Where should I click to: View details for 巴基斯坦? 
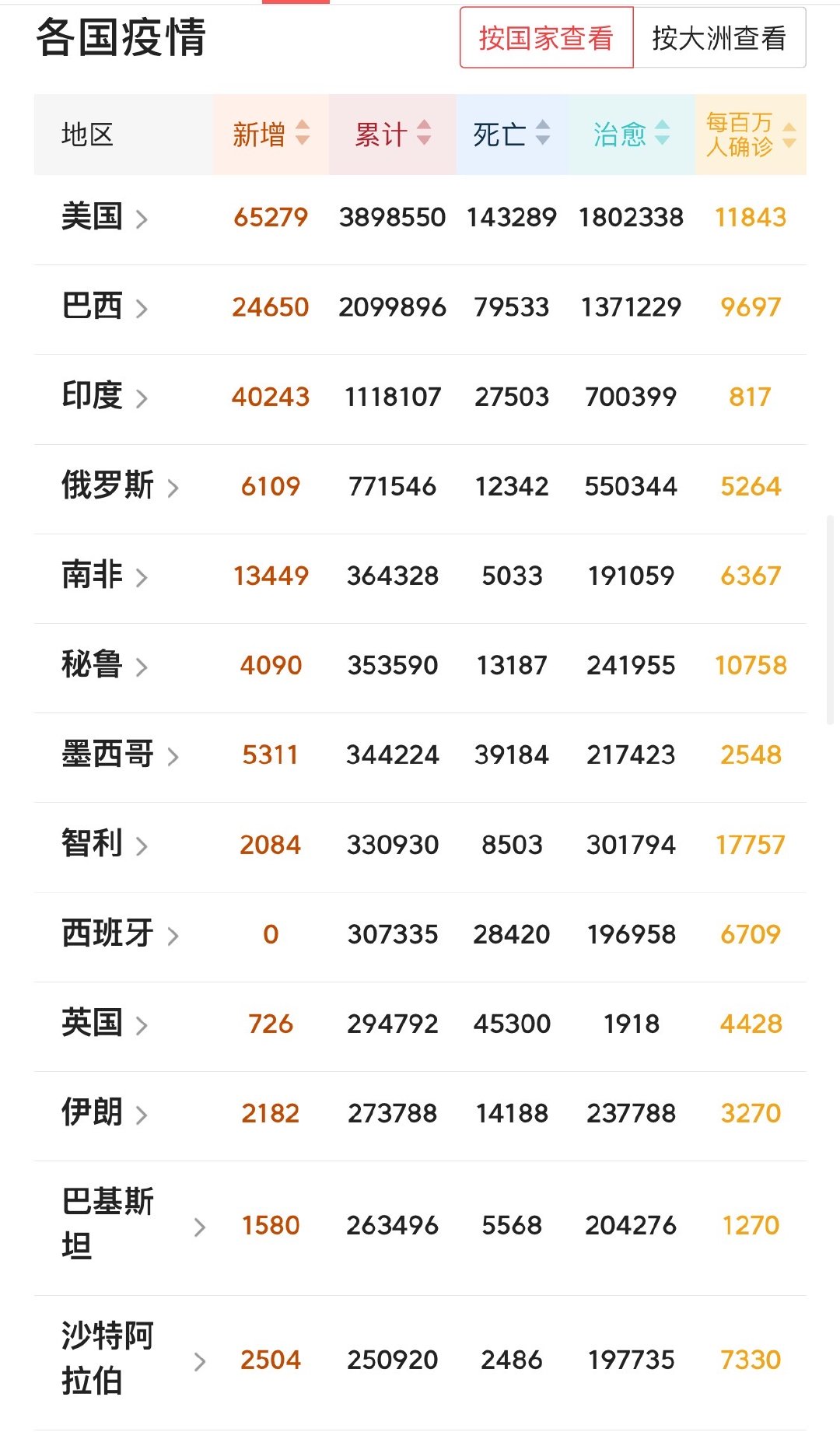[x=132, y=1225]
